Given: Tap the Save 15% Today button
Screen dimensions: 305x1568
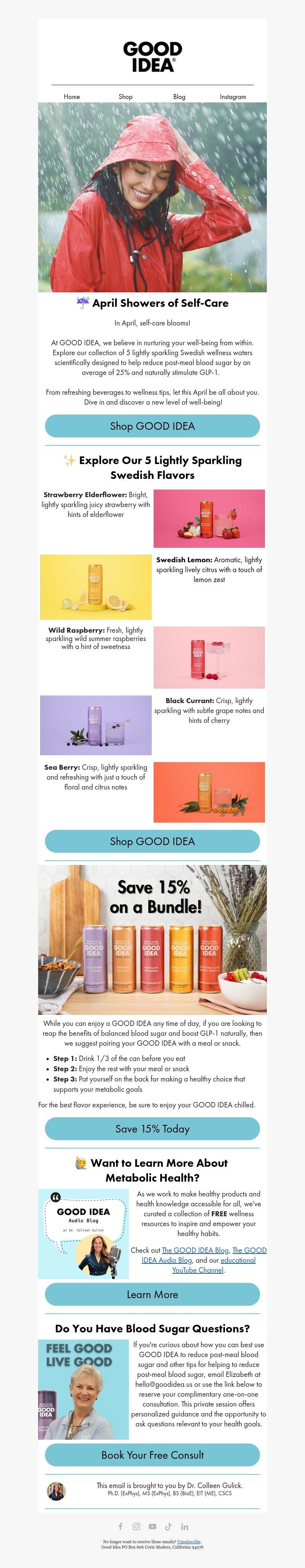Looking at the screenshot, I should [152, 1129].
